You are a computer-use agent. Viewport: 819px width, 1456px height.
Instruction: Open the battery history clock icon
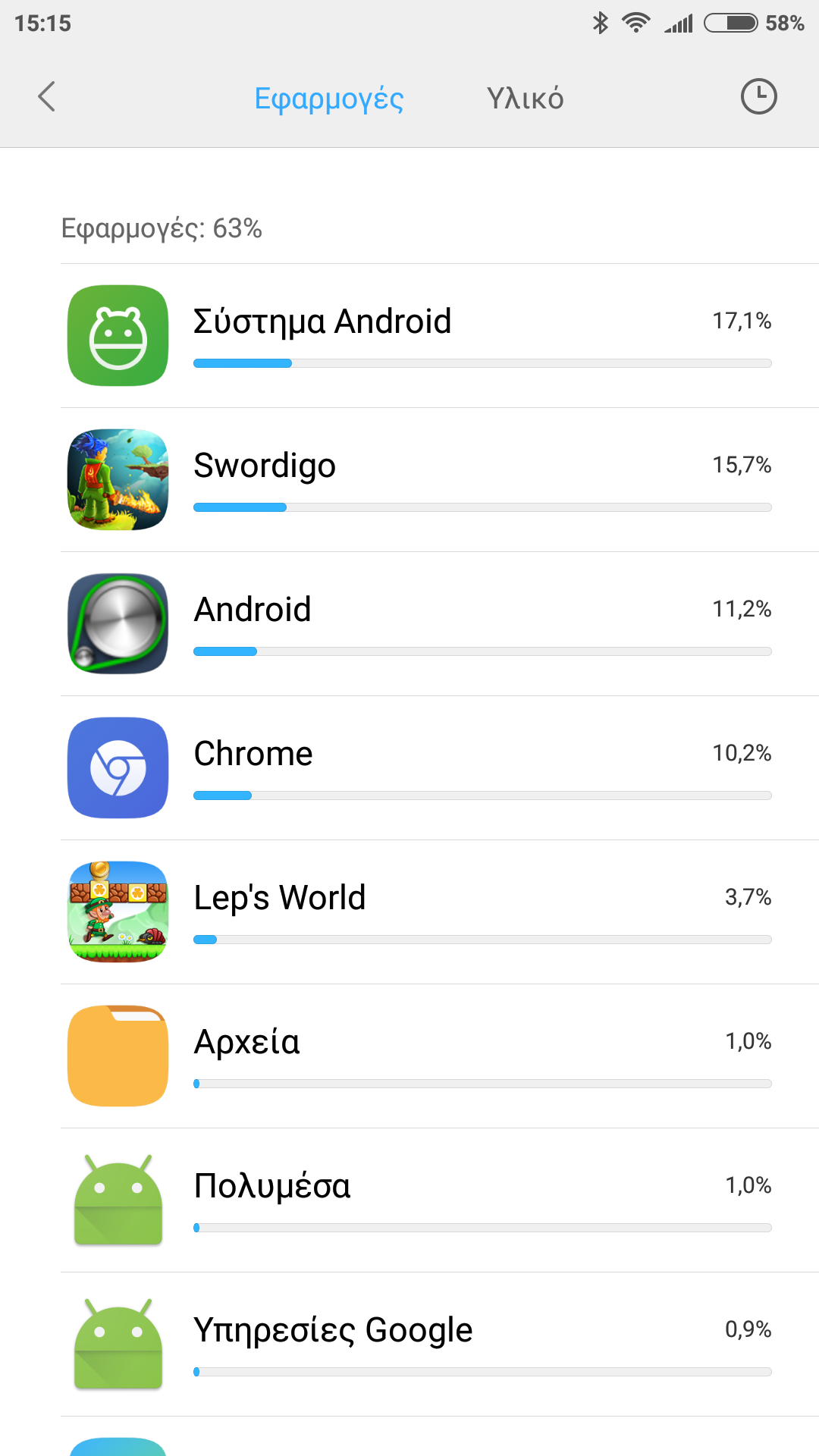point(758,97)
